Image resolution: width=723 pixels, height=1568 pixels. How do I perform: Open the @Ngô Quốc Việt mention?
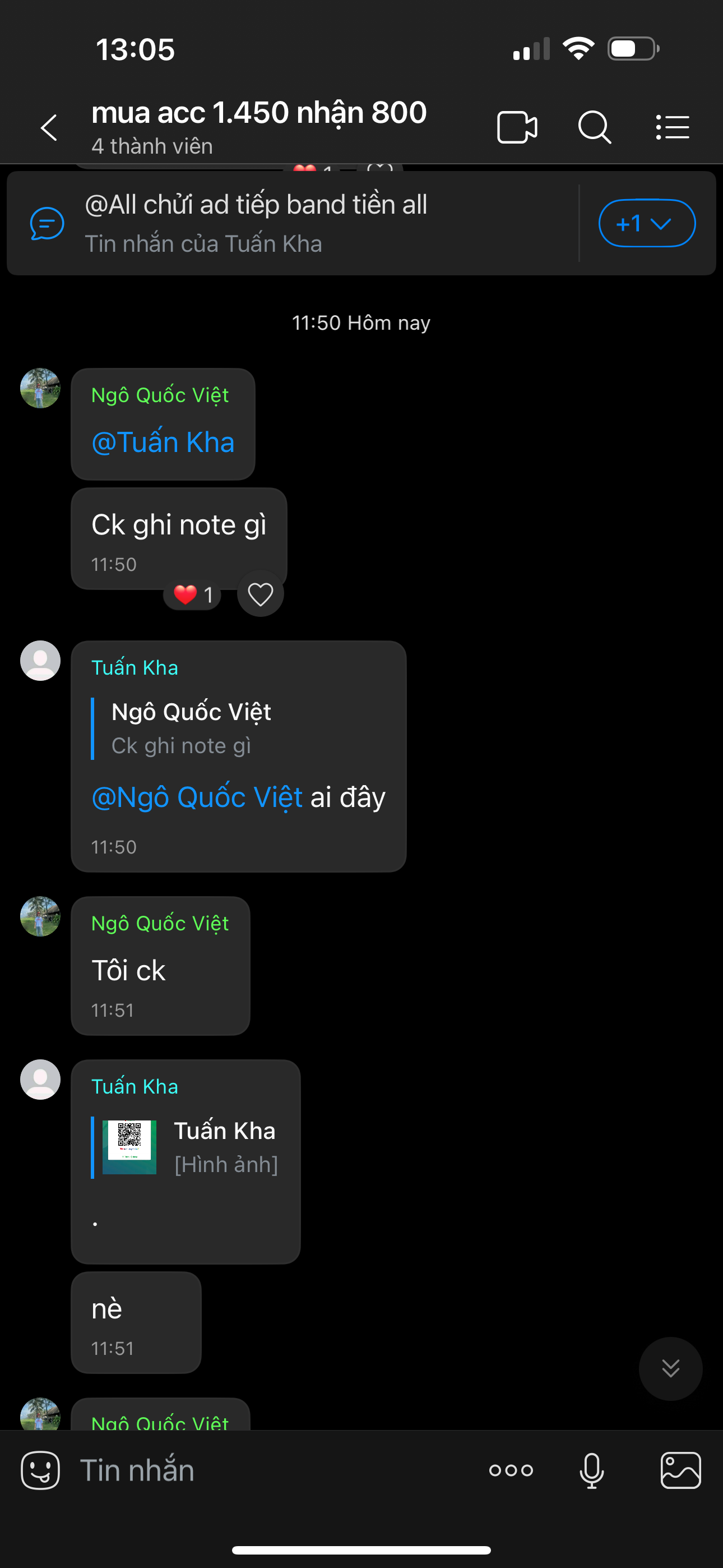(x=197, y=797)
